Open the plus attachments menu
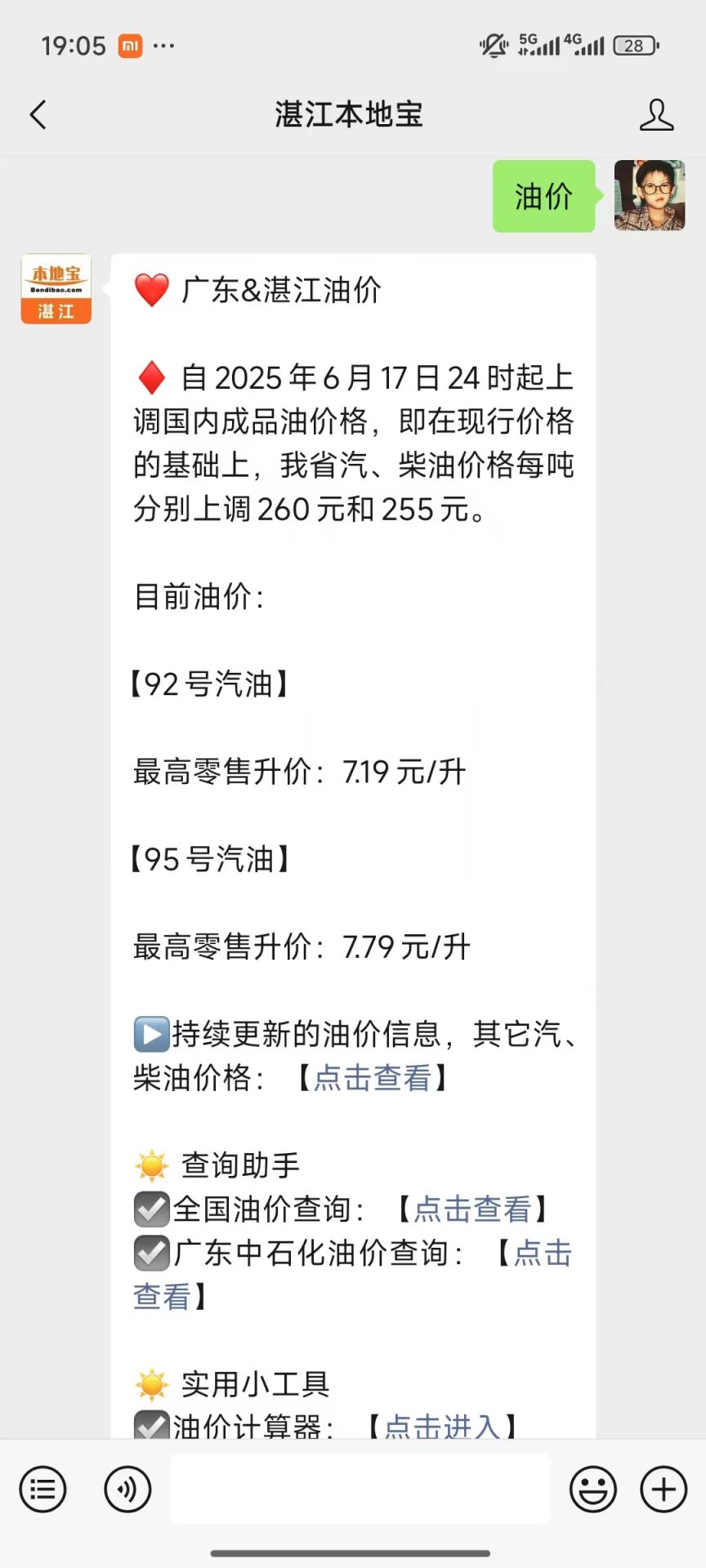706x1568 pixels. click(664, 1489)
